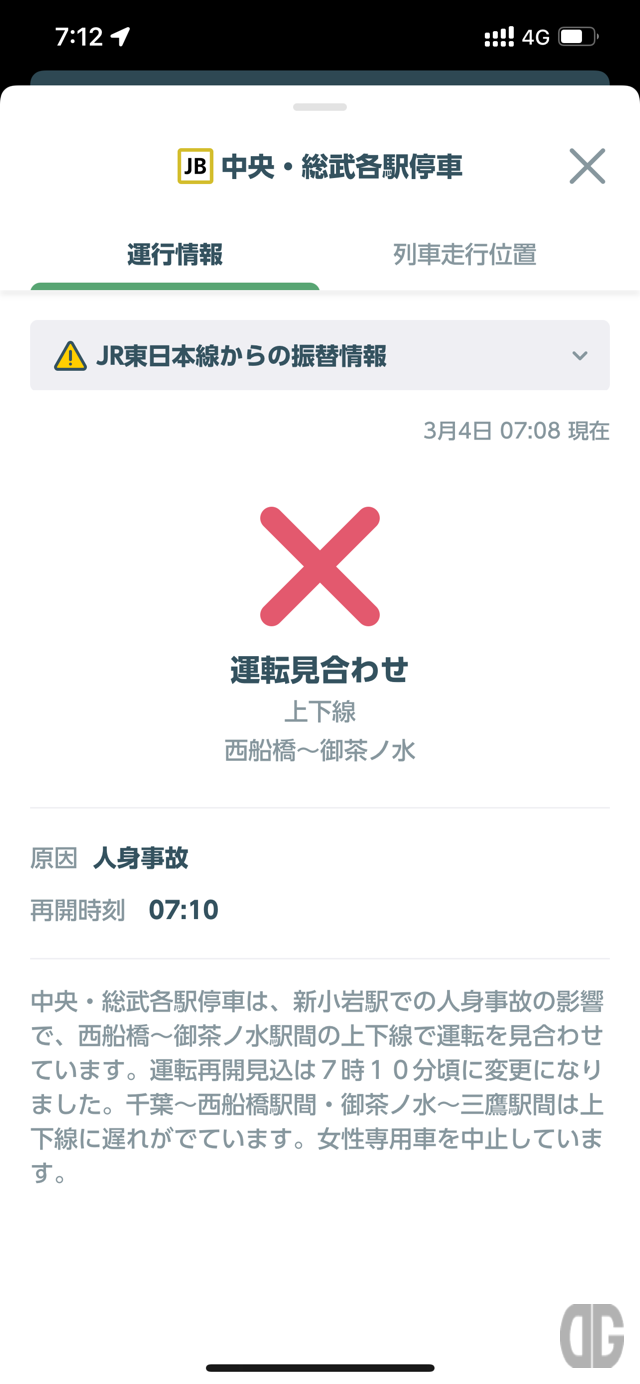Switch to the 列車走行位置 tab
This screenshot has width=640, height=1384.
(465, 254)
